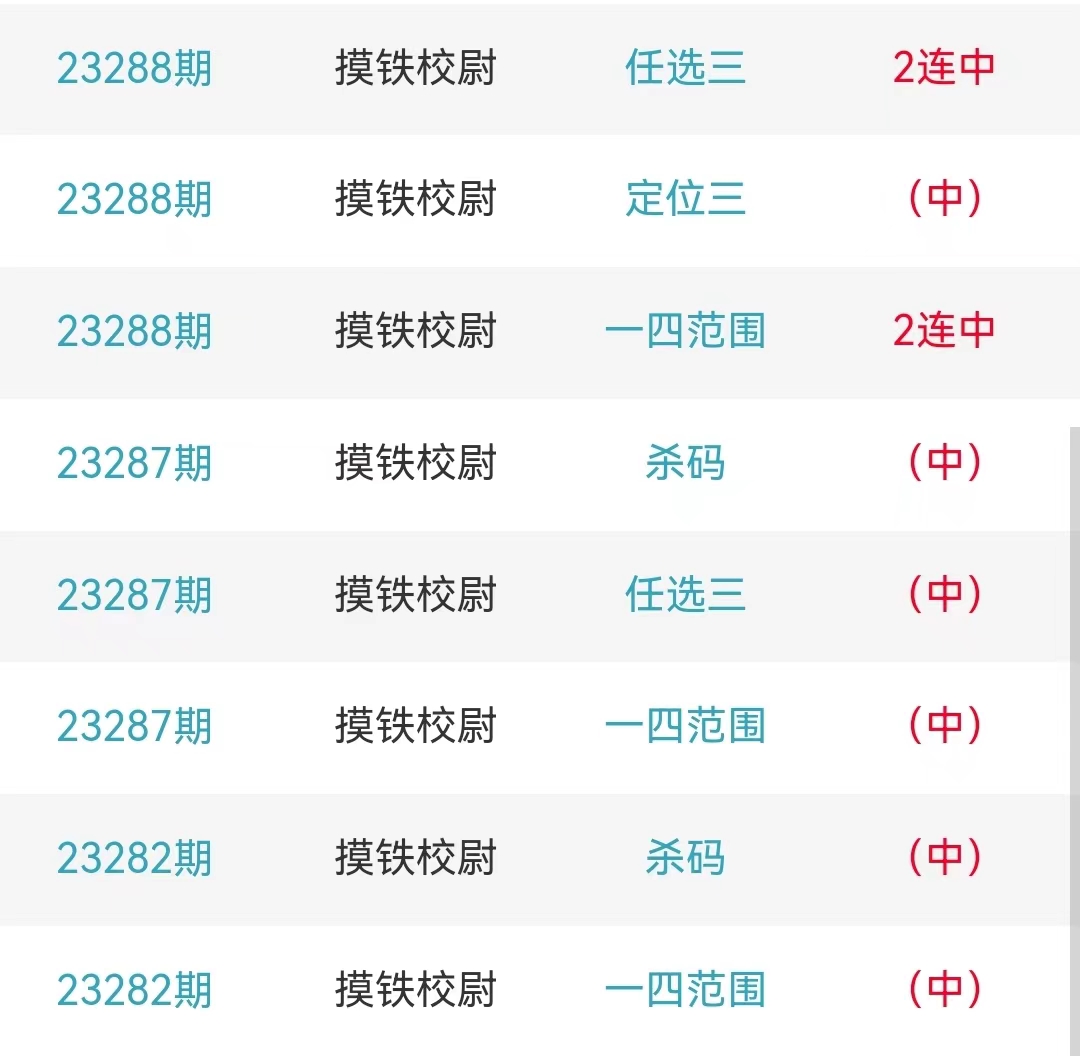Open the 23288期 任选三 record
The height and width of the screenshot is (1056, 1080).
point(685,68)
